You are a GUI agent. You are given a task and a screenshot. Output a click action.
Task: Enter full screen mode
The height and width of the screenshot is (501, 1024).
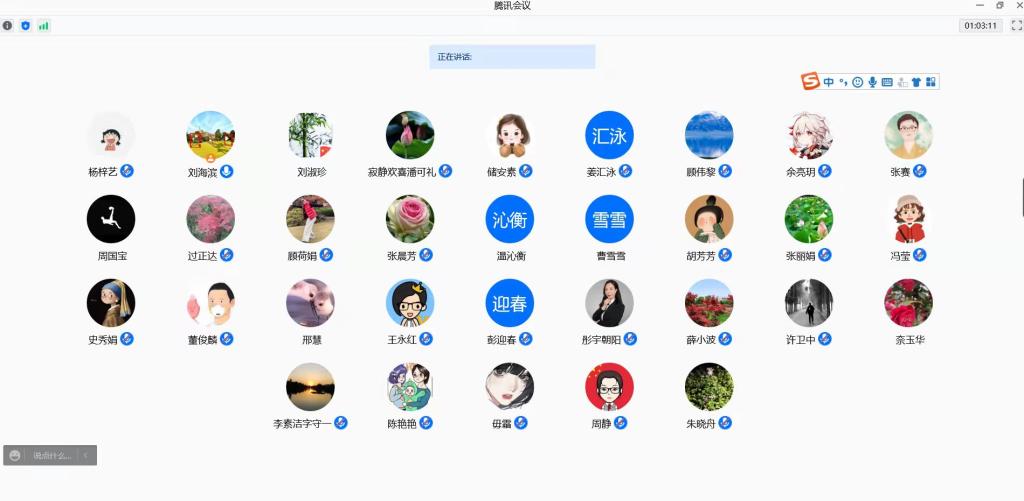coord(1016,26)
